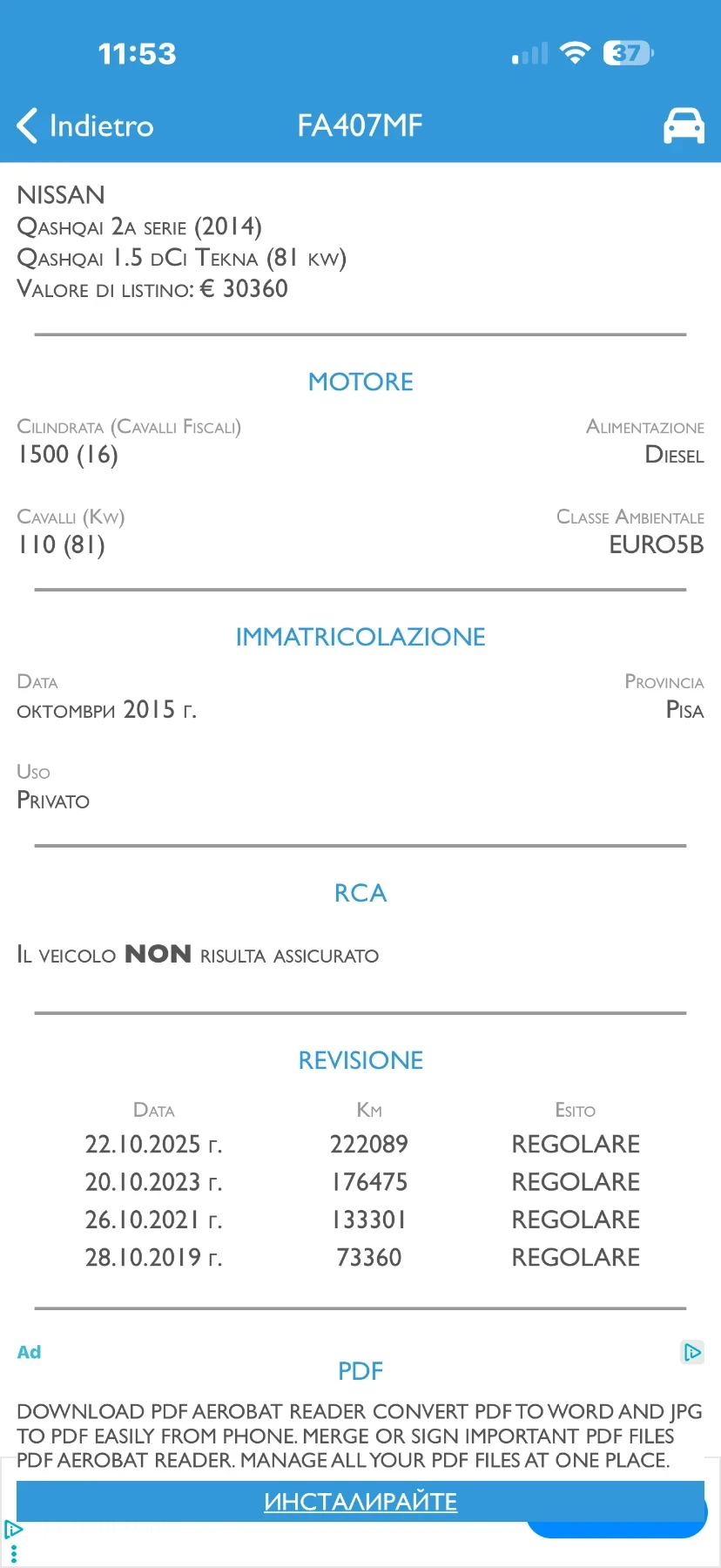Open the AdChoices icon beside the PDF ad
The width and height of the screenshot is (721, 1568).
click(692, 1352)
